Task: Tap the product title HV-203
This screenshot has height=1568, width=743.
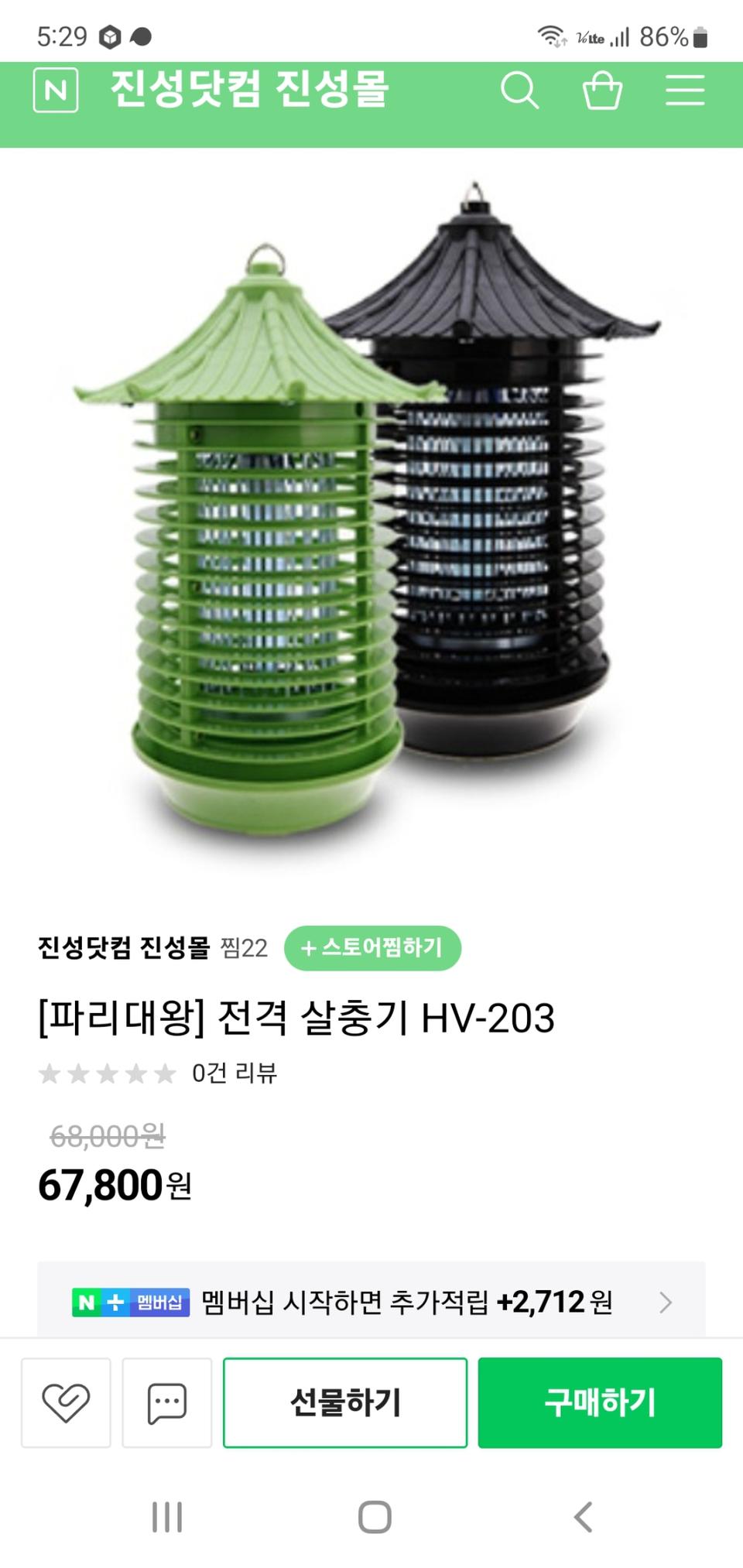Action: click(300, 1019)
